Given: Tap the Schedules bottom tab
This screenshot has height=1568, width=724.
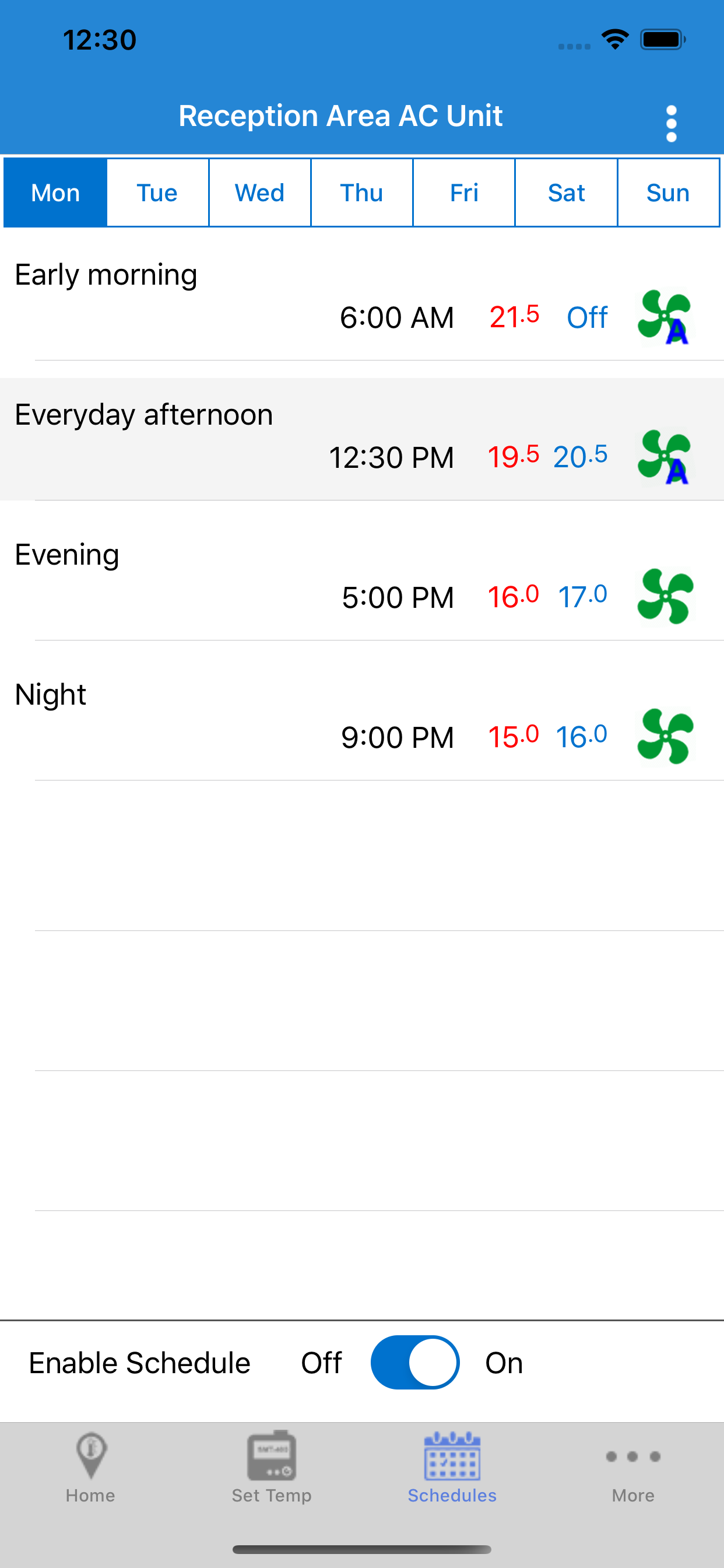Looking at the screenshot, I should 452,1468.
